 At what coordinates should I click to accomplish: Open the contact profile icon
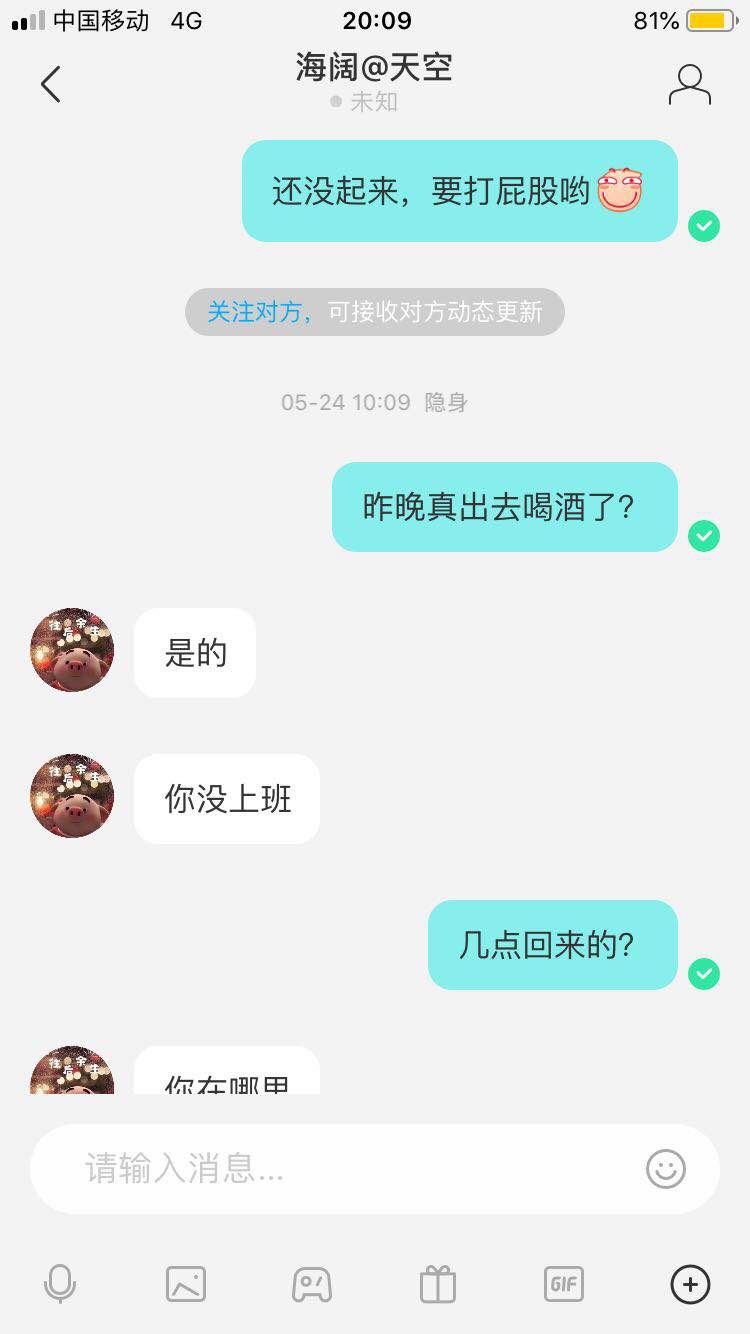pyautogui.click(x=689, y=85)
